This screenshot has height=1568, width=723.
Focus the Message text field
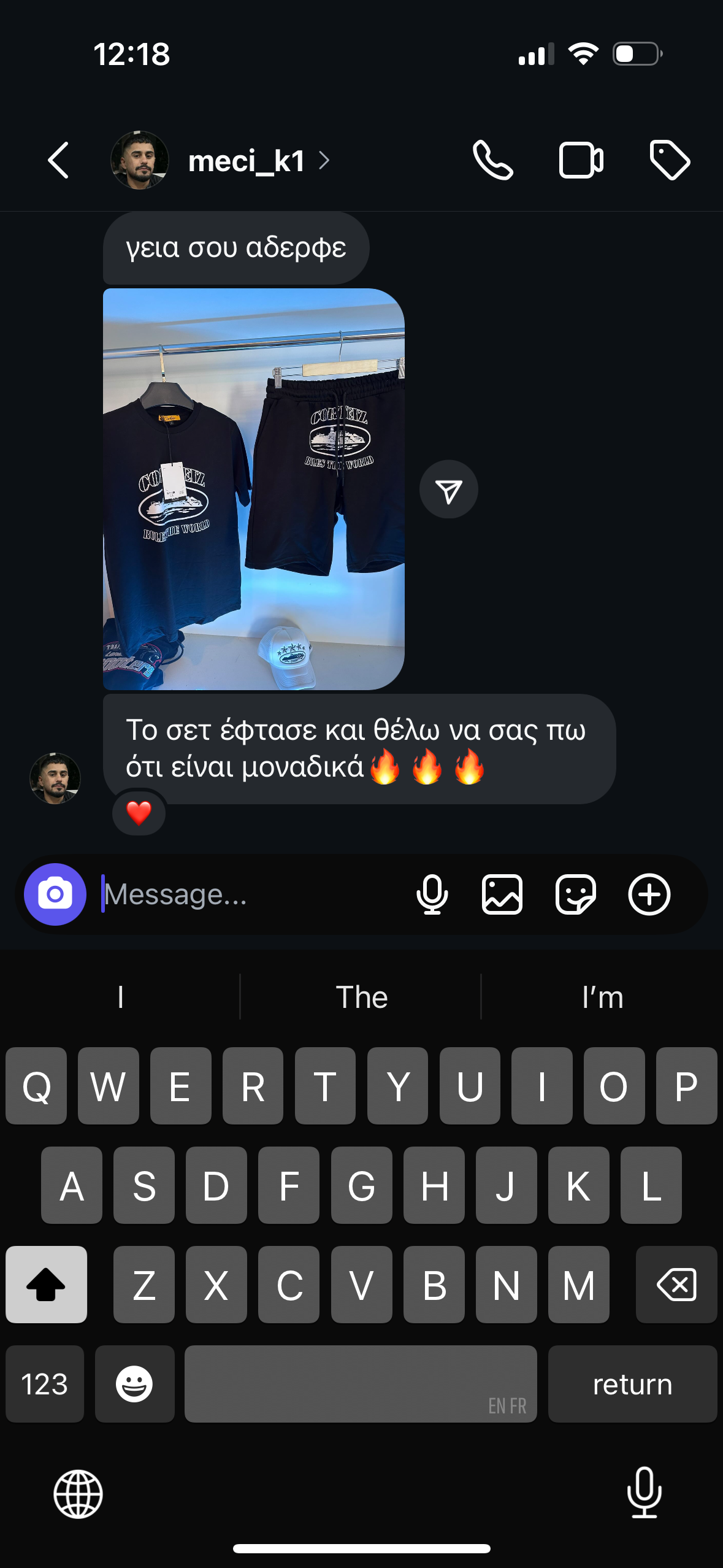[245, 894]
